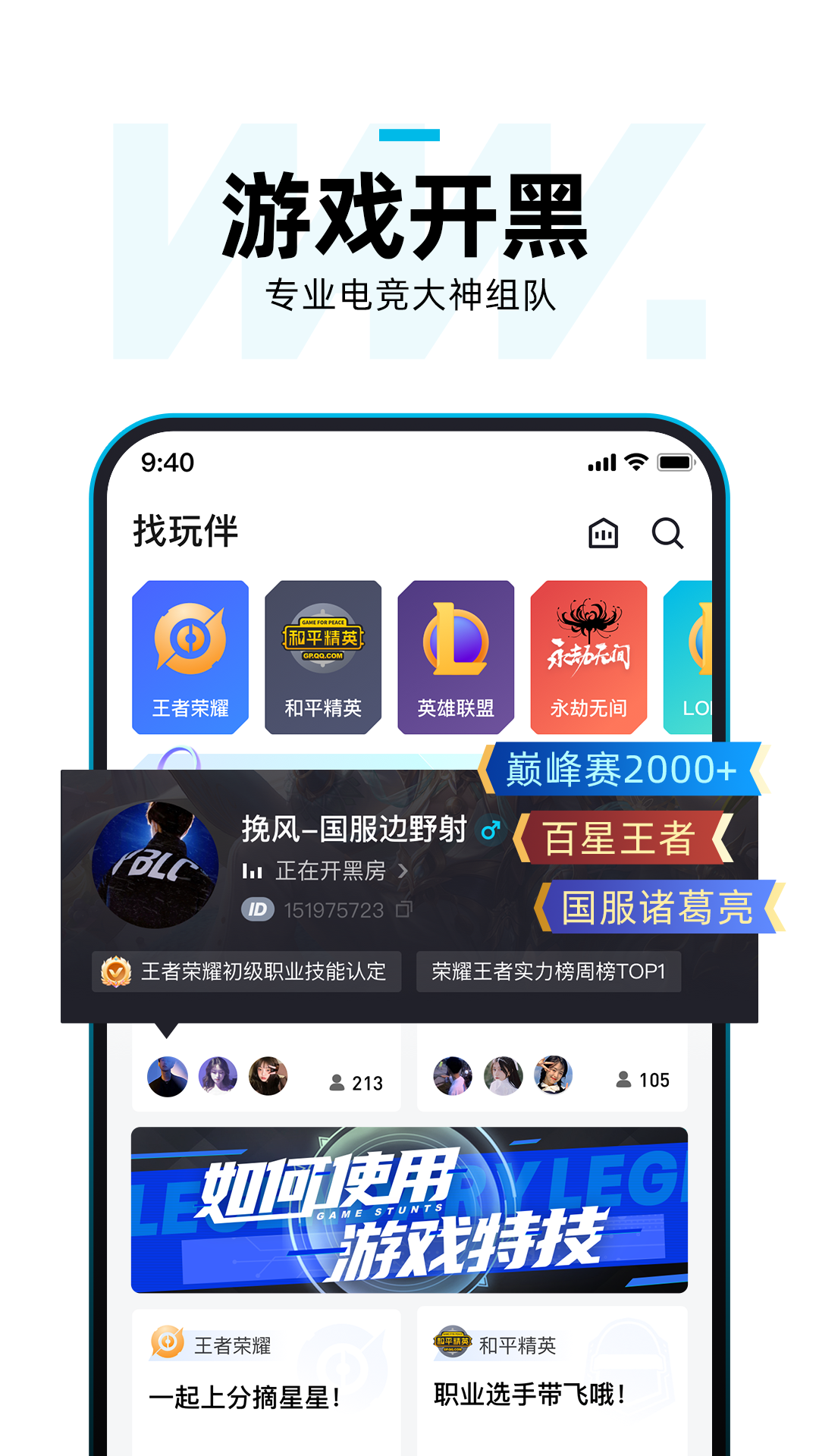Toggle the 荣耀王者实力榜周榜TOP1 badge

click(549, 971)
